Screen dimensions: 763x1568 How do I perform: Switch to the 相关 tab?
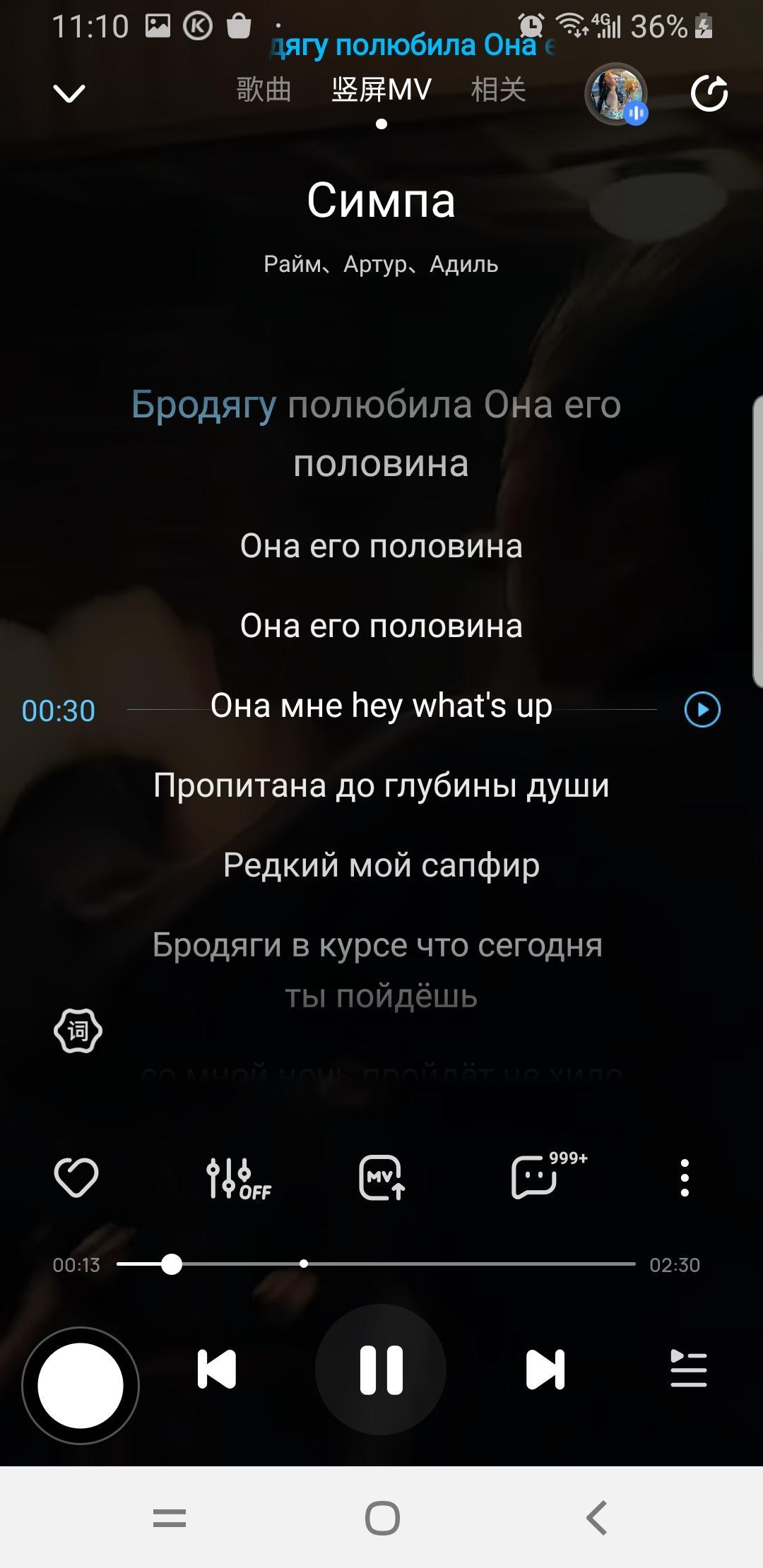click(498, 90)
